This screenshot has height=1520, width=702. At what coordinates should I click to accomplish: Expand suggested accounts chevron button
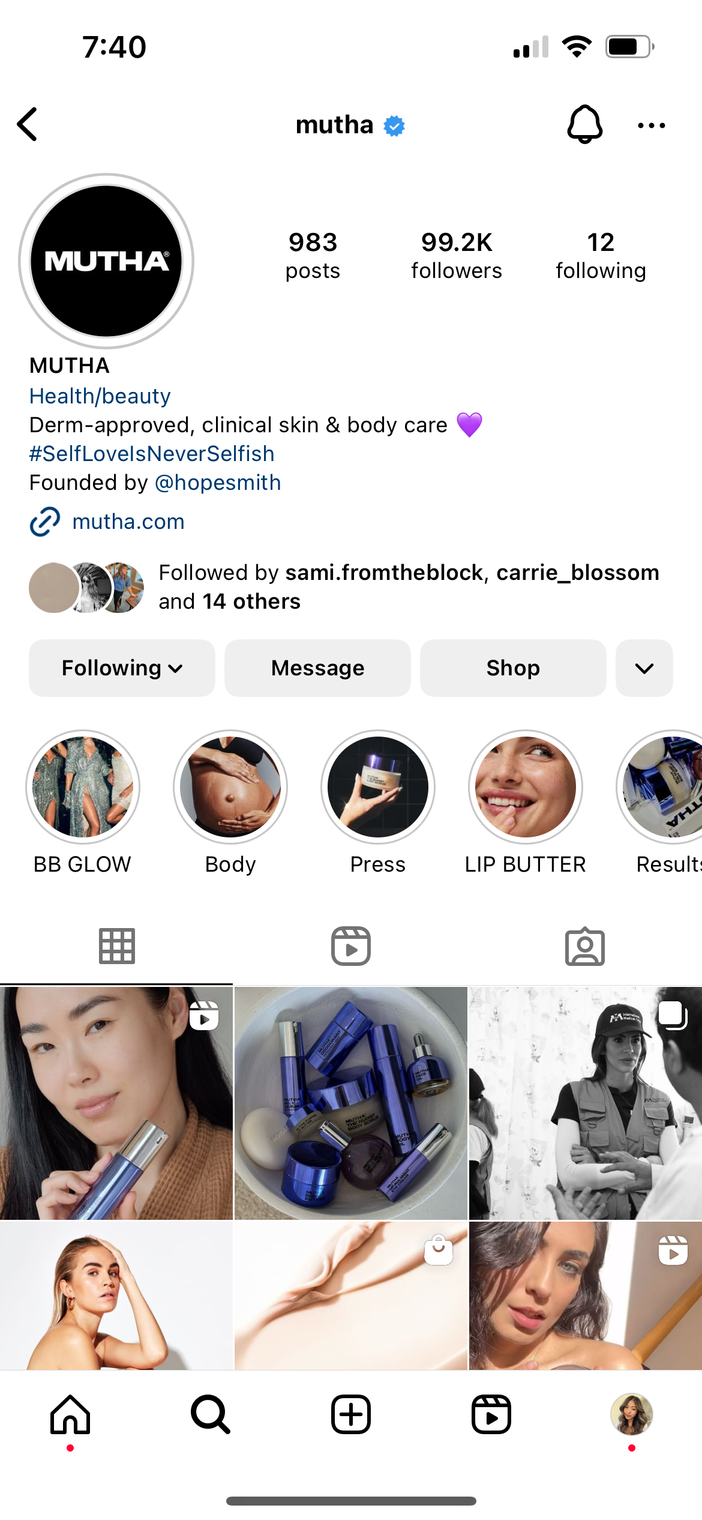(644, 668)
